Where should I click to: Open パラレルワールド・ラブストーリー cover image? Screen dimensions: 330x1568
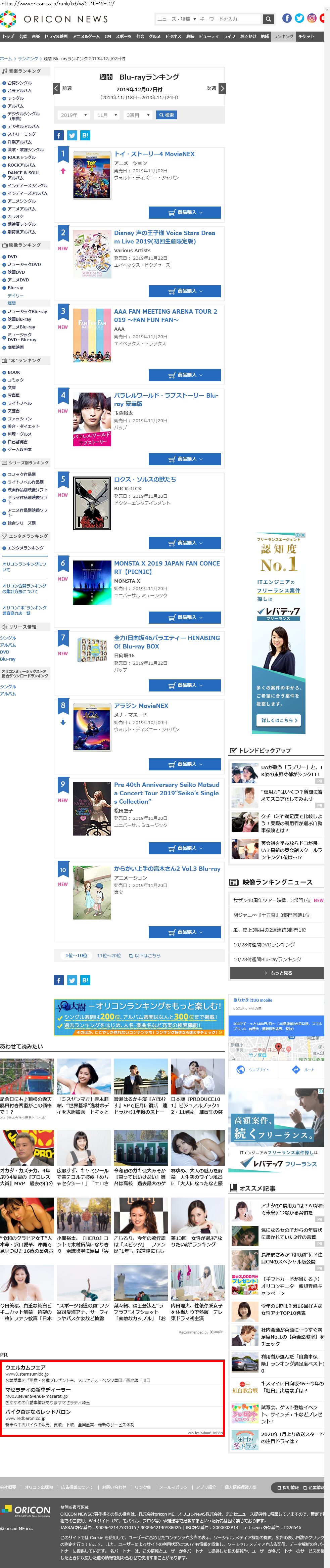tap(91, 419)
